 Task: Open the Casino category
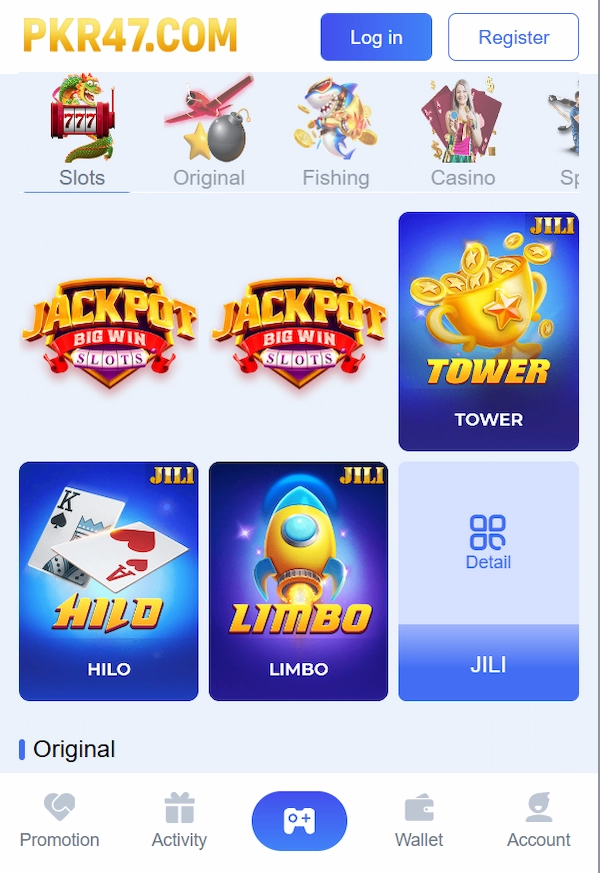click(x=463, y=135)
